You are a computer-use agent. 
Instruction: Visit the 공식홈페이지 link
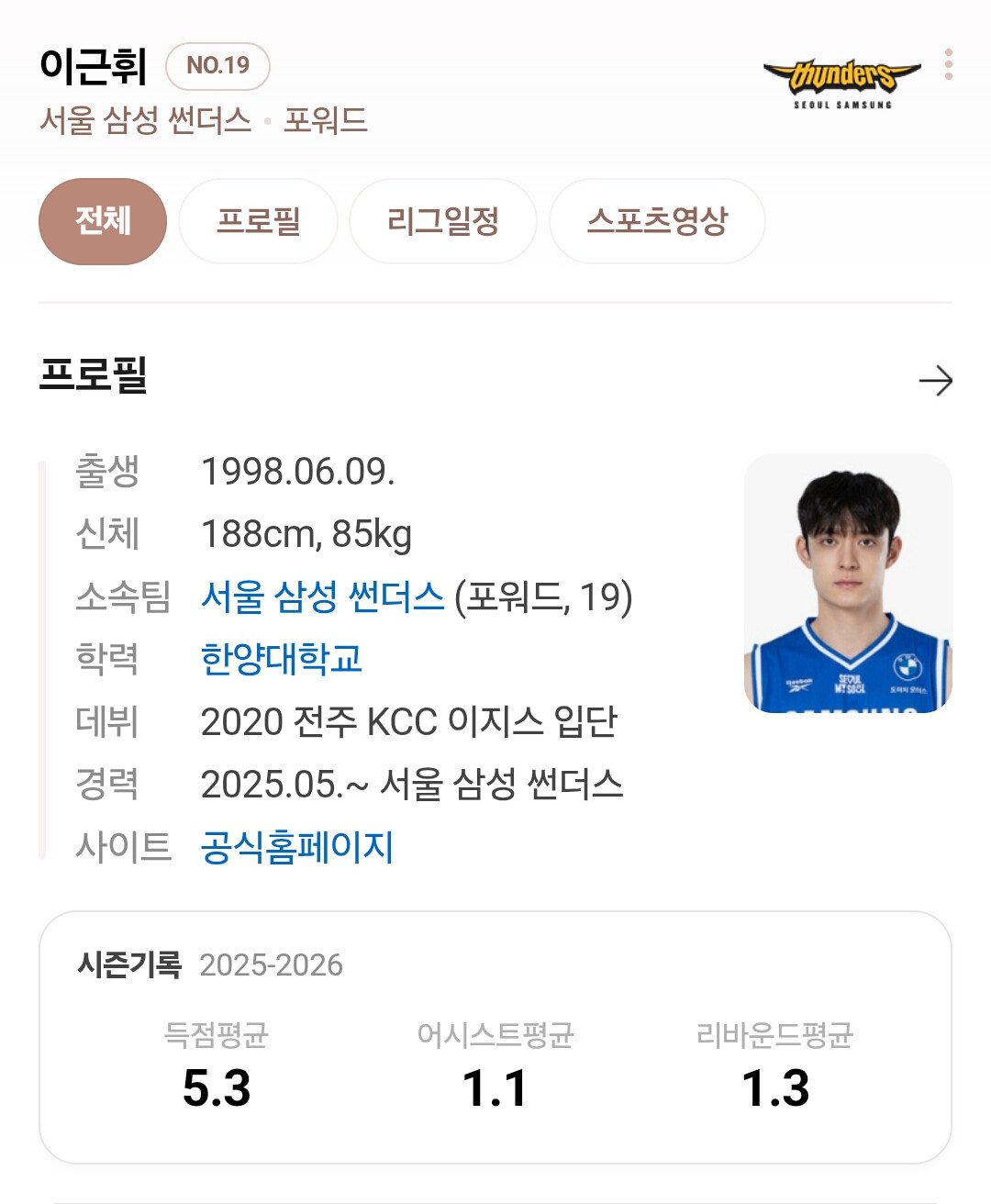[297, 847]
